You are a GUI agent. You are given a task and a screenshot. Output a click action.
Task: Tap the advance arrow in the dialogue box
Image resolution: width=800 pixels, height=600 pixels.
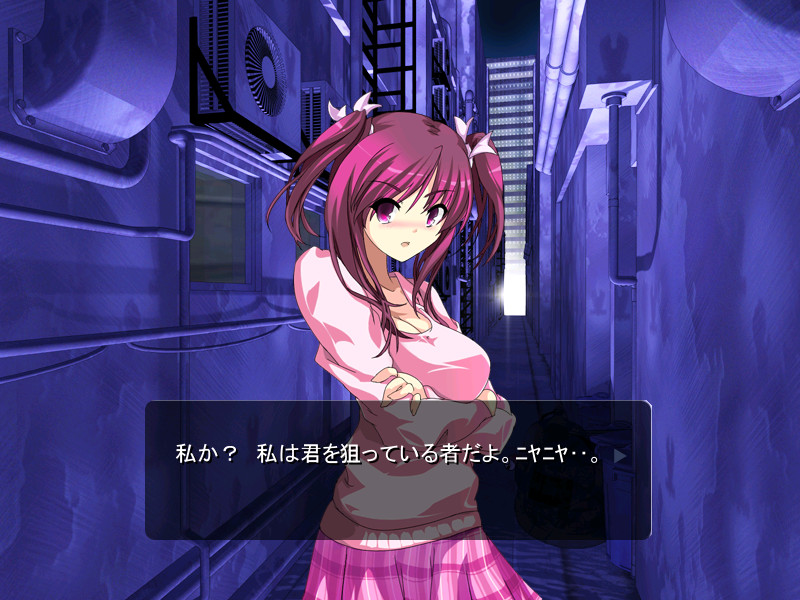coord(620,455)
